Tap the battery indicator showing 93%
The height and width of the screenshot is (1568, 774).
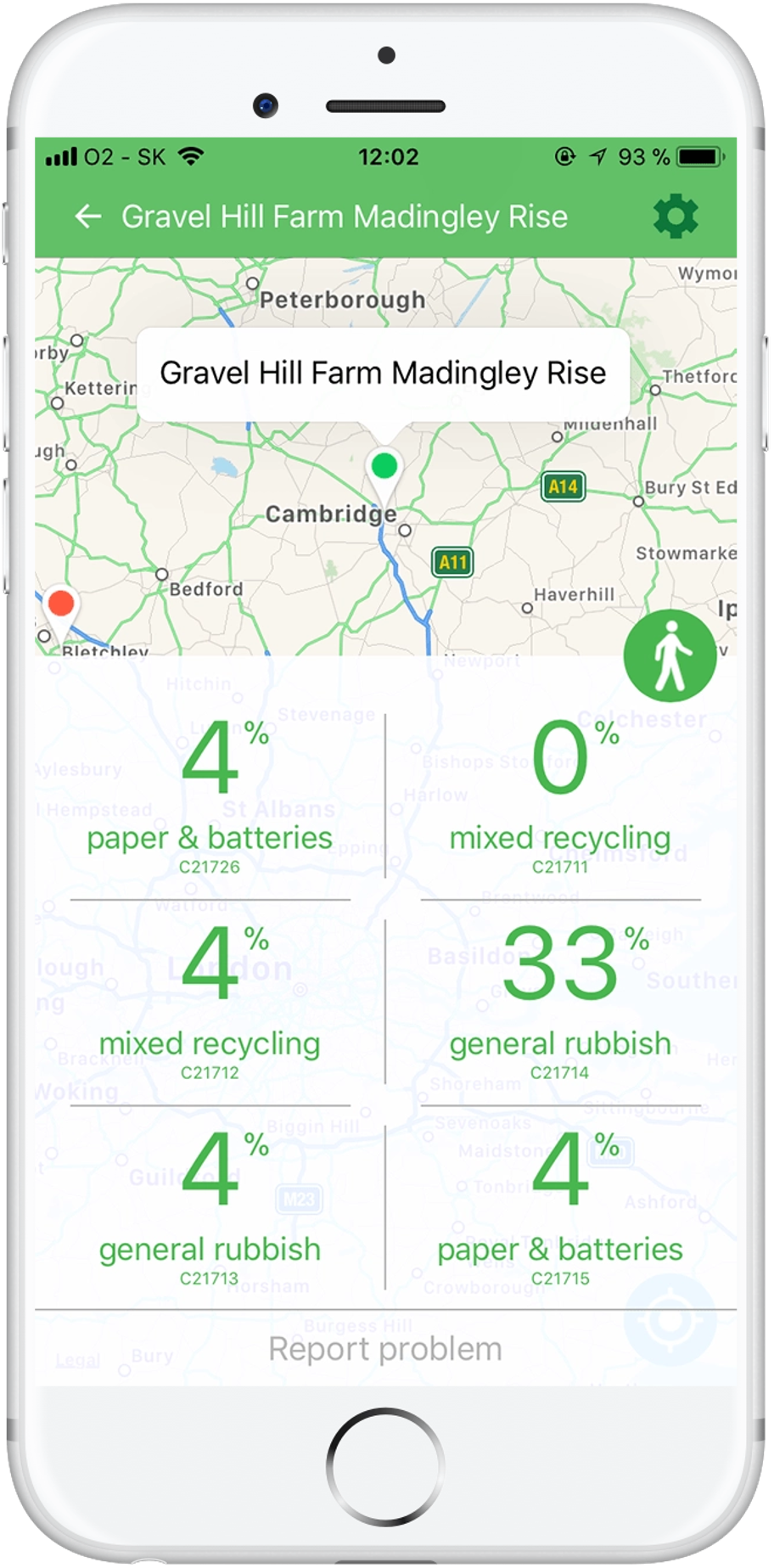(698, 156)
